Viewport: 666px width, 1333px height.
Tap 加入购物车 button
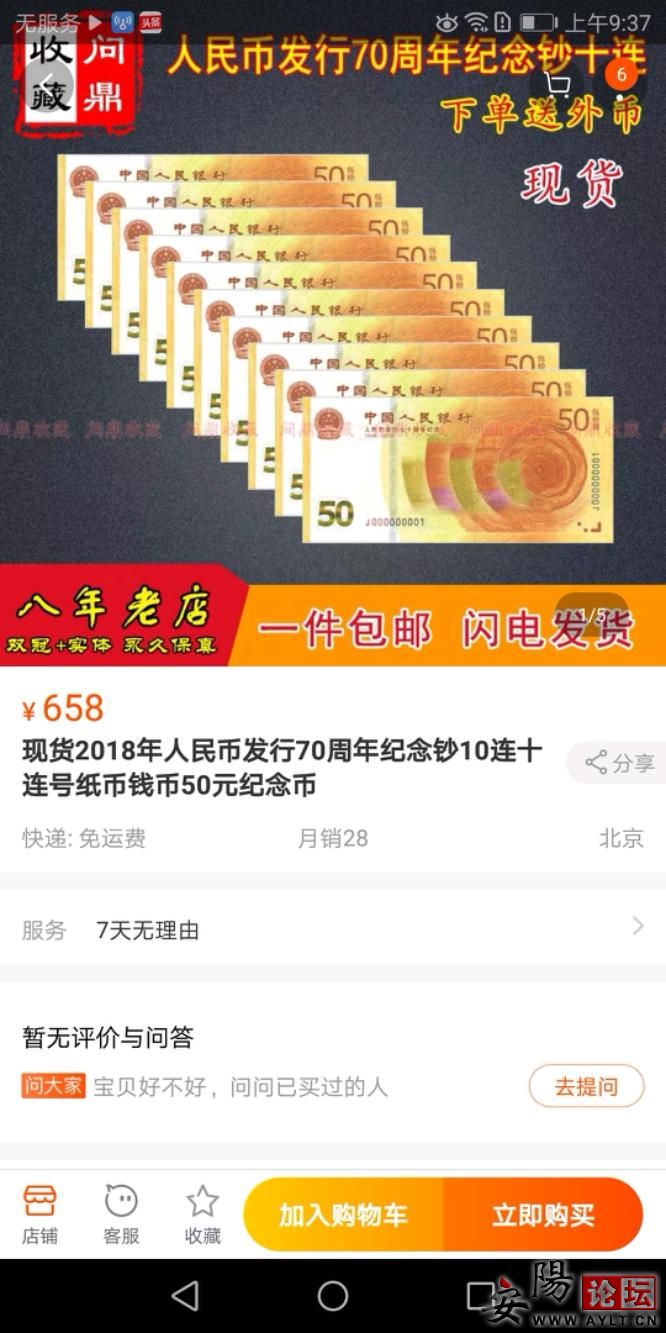[x=343, y=1215]
